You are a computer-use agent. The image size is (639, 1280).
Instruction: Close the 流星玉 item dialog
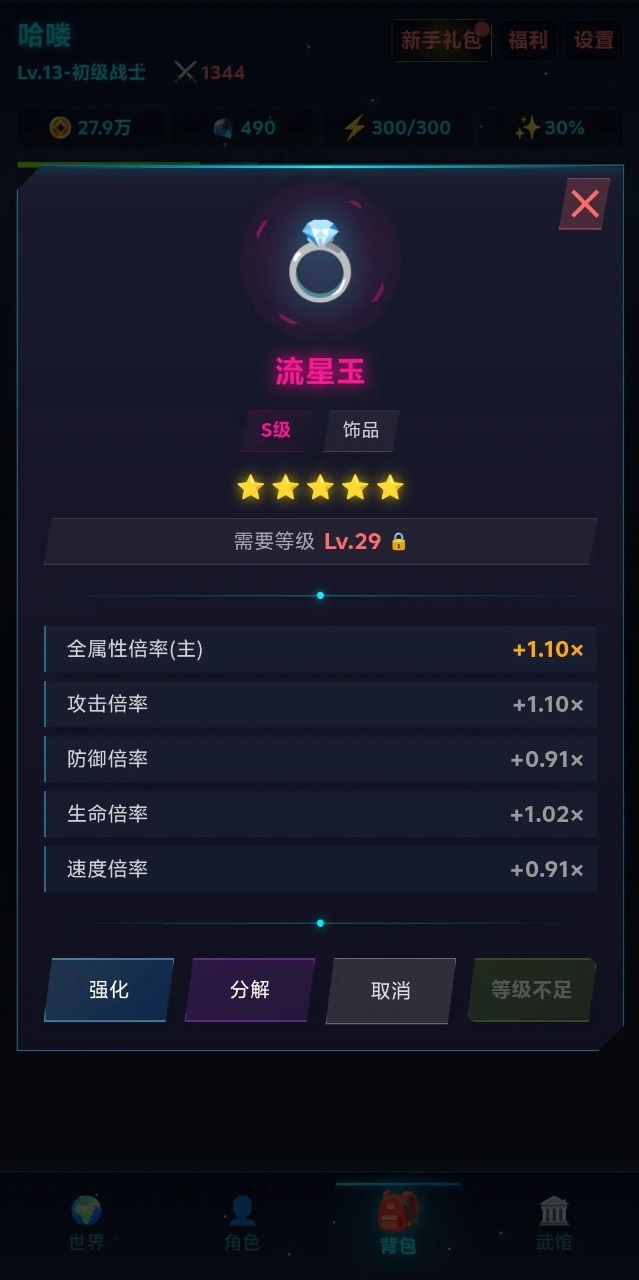tap(584, 204)
